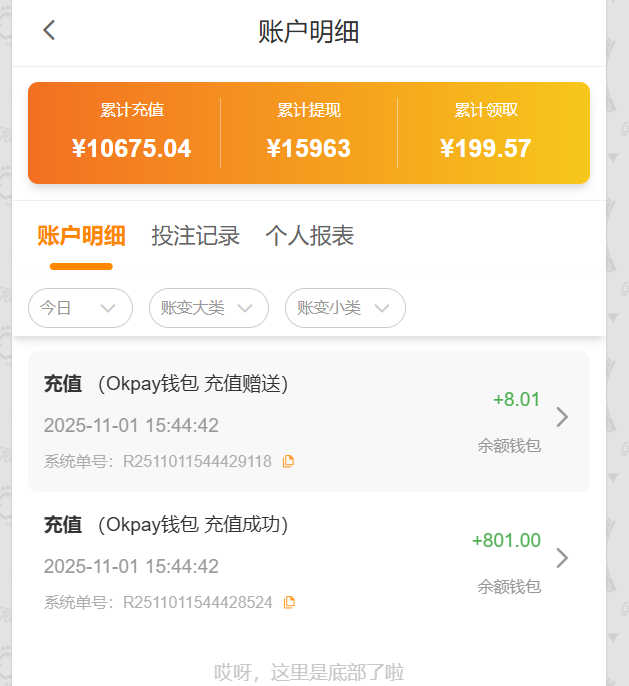
Task: Open the 充值赠送 +8.01 record
Action: click(308, 420)
